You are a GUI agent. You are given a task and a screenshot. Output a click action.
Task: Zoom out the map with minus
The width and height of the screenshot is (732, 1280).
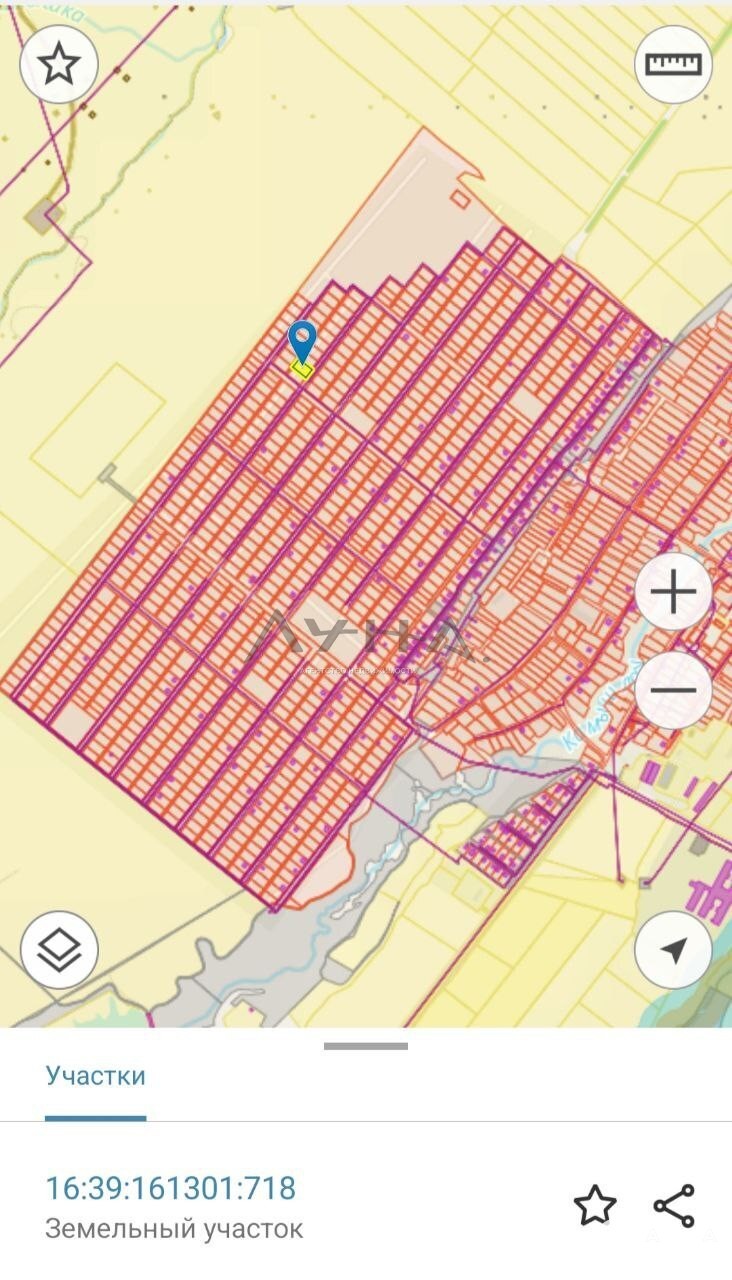[x=673, y=690]
